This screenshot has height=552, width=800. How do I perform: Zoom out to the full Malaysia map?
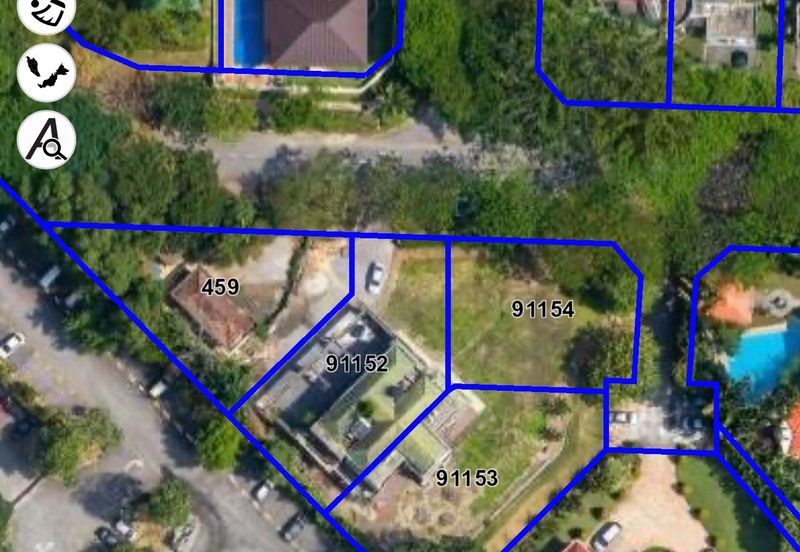[x=47, y=72]
